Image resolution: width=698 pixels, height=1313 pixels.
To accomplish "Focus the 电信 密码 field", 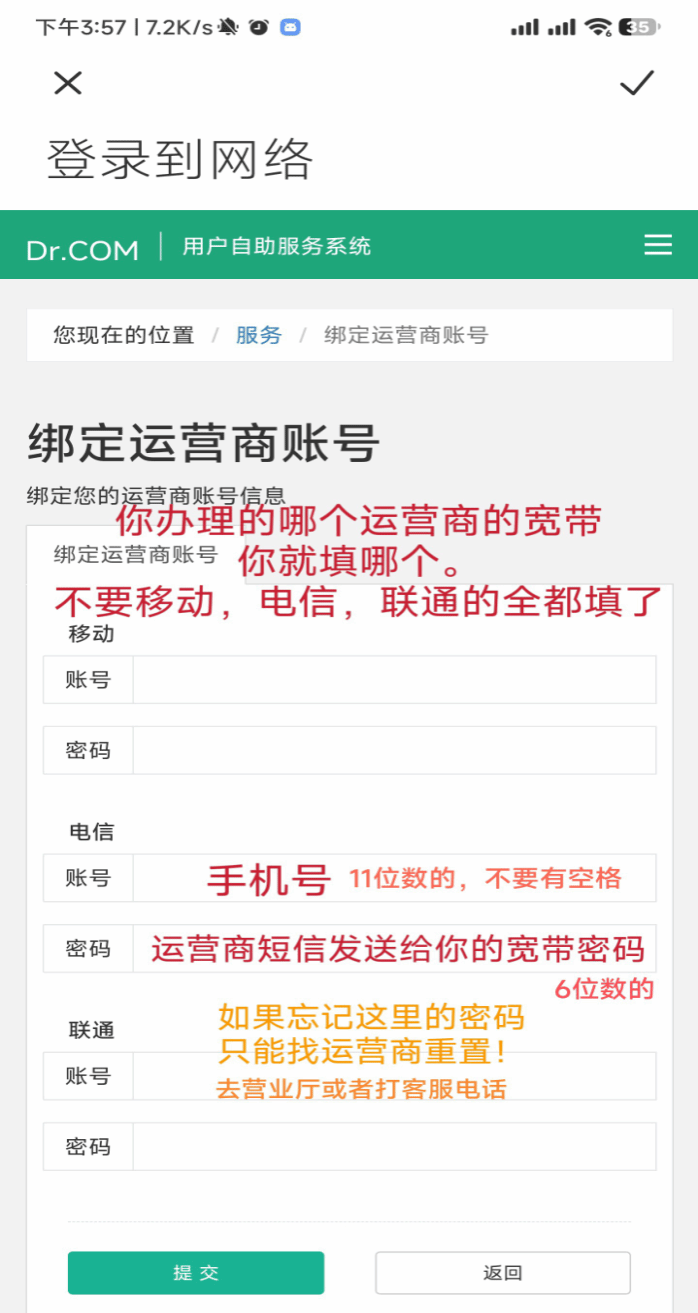I will tap(394, 948).
